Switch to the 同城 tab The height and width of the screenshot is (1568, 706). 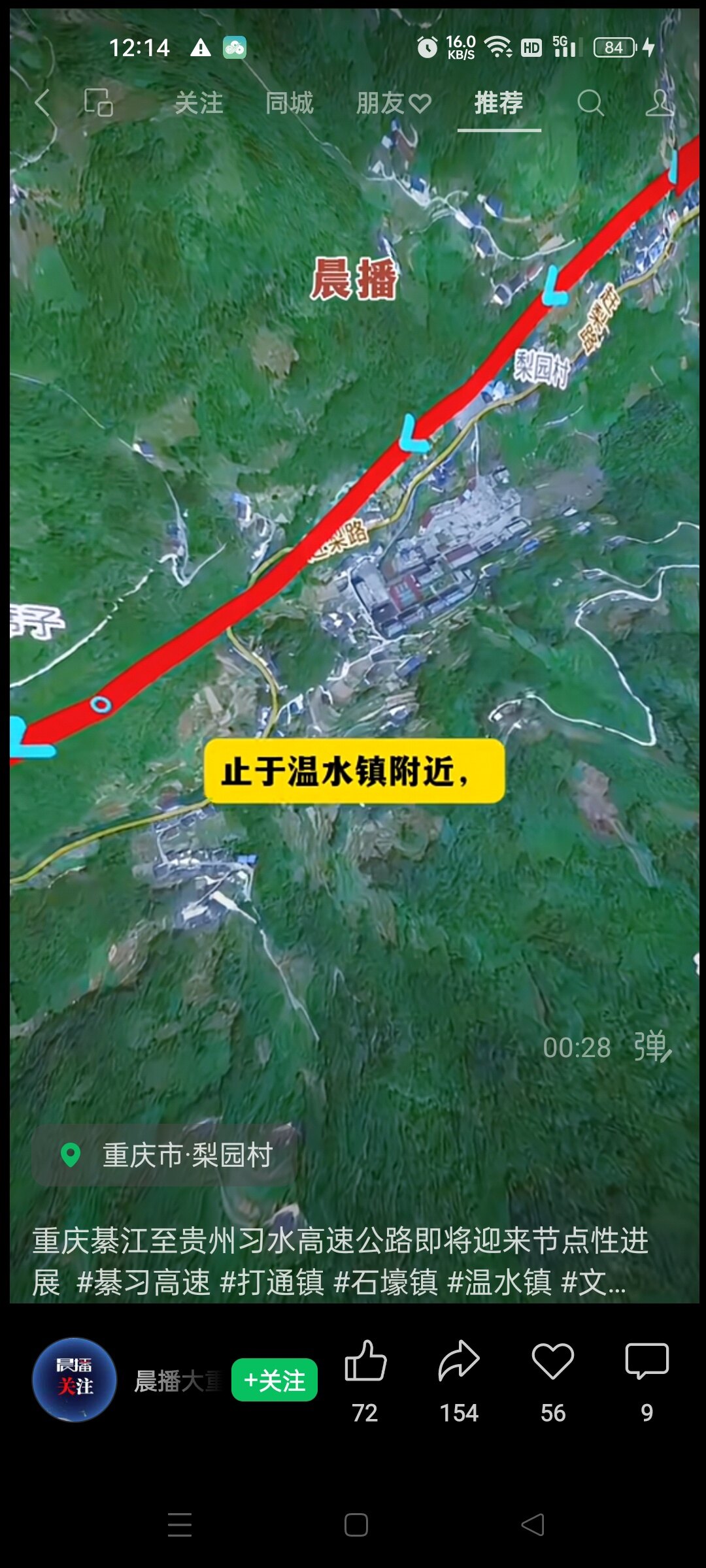pos(290,103)
